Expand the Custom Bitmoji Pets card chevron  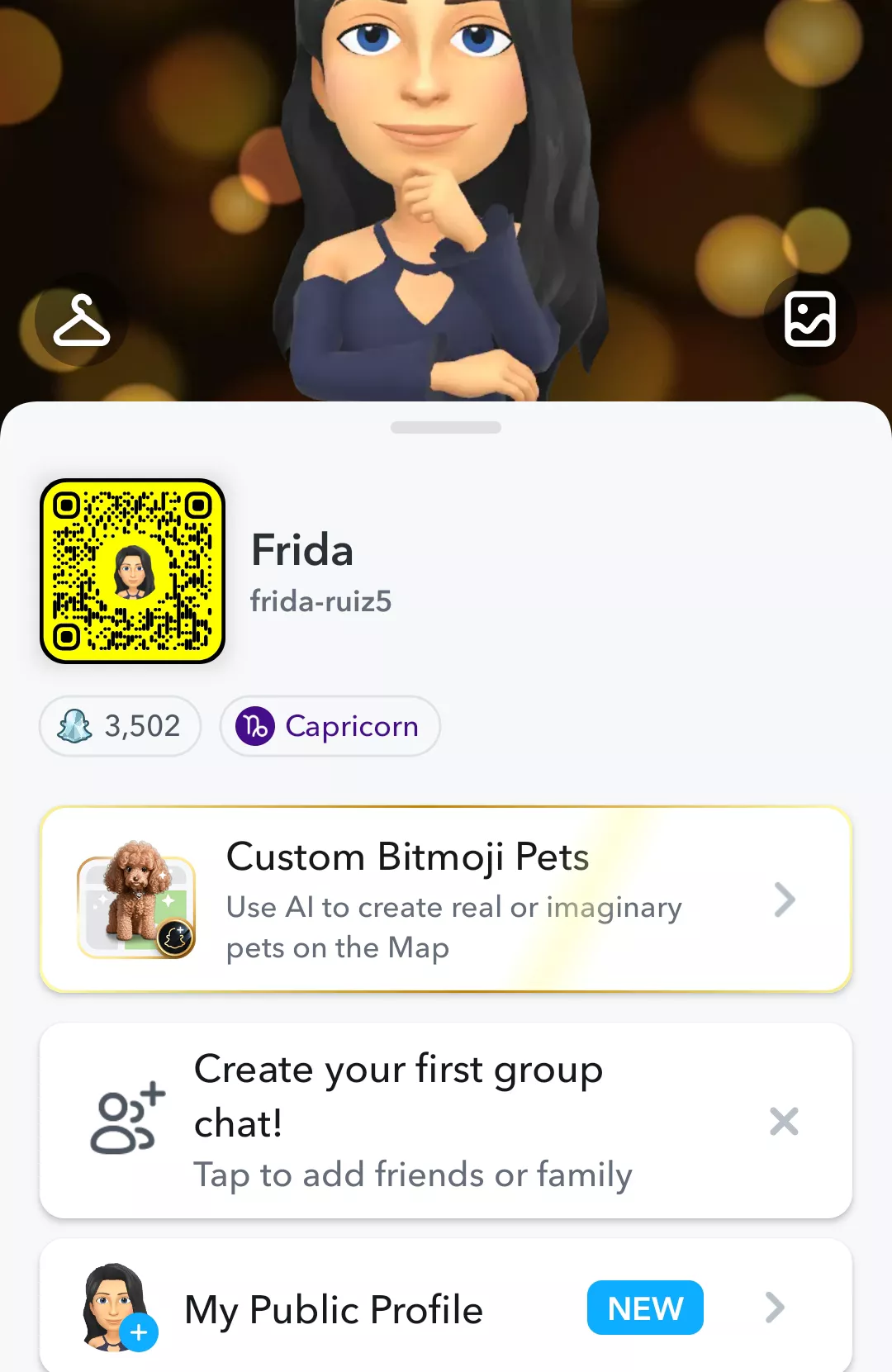[785, 900]
